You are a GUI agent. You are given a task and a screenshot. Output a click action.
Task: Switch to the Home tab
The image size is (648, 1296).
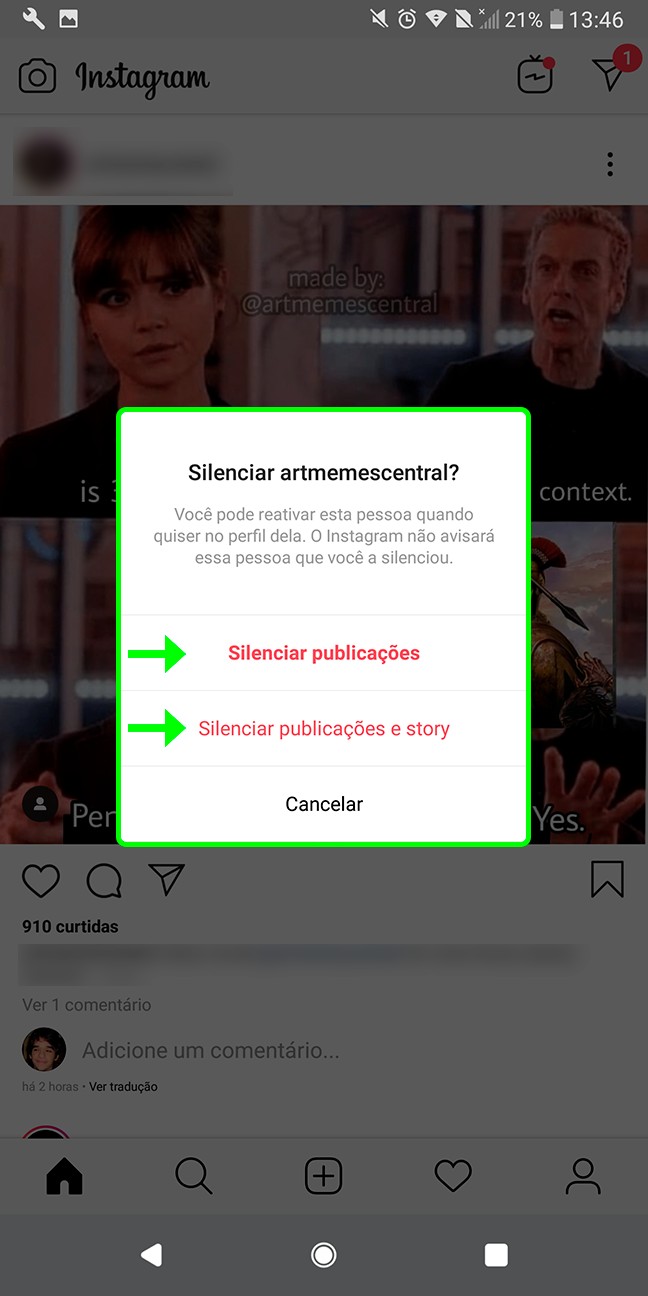pyautogui.click(x=64, y=1176)
